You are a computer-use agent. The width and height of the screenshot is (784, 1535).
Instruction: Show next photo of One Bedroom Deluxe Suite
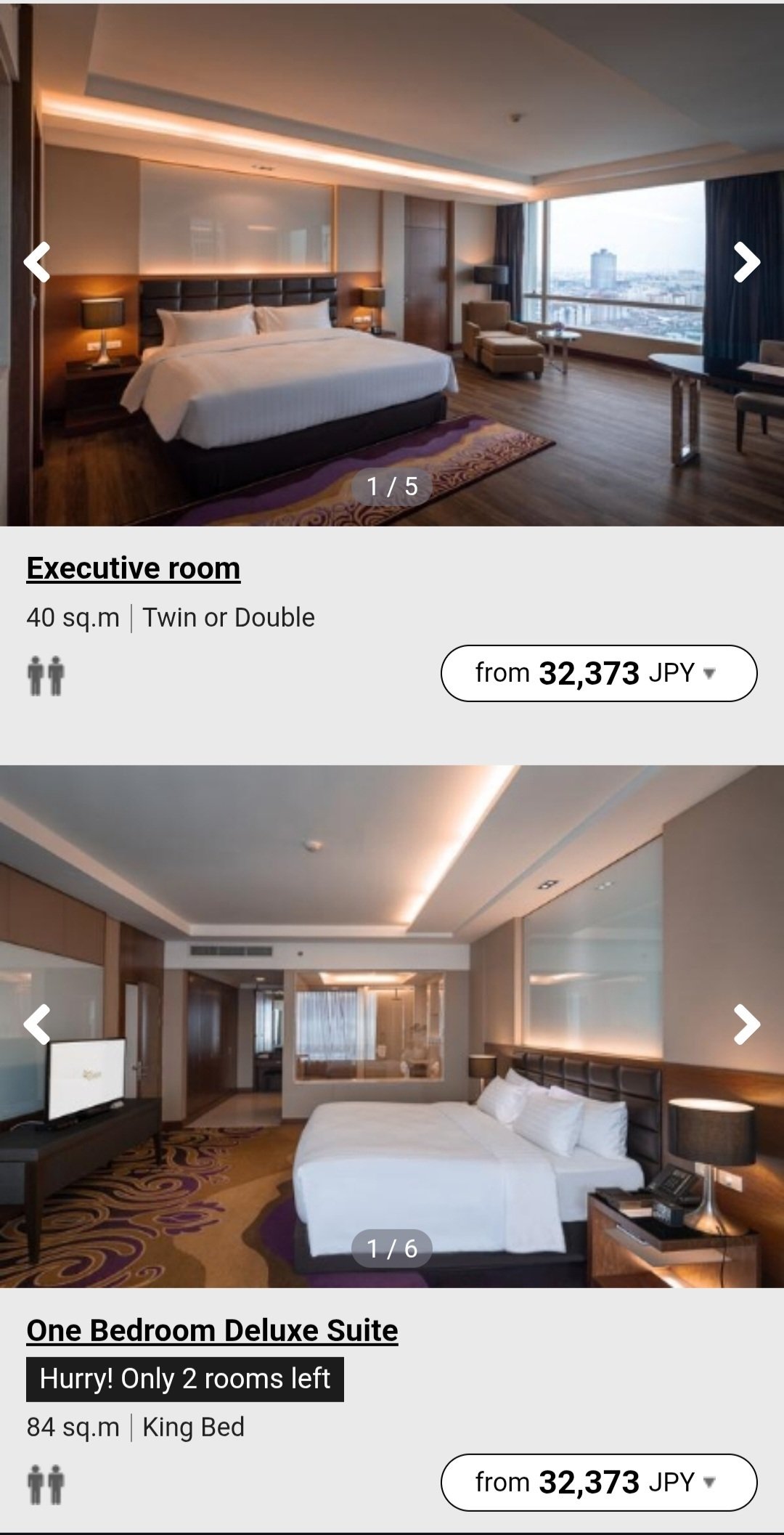tap(746, 1024)
